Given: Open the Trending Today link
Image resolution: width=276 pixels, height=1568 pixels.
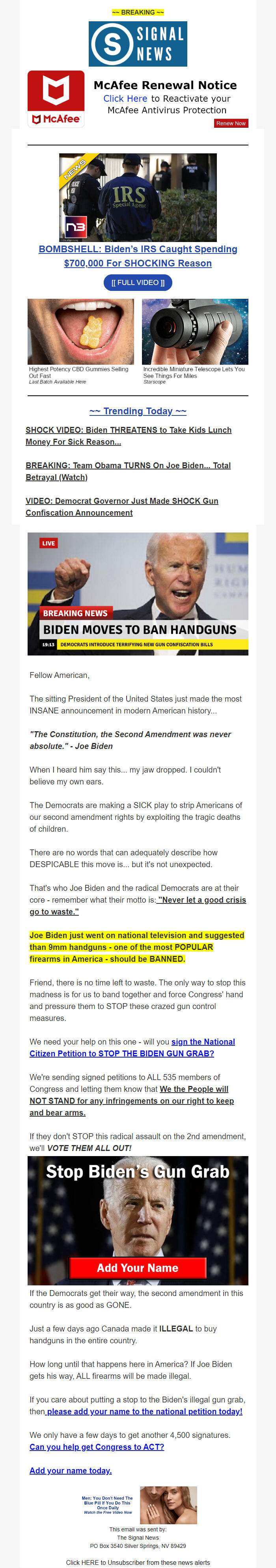Looking at the screenshot, I should [138, 411].
